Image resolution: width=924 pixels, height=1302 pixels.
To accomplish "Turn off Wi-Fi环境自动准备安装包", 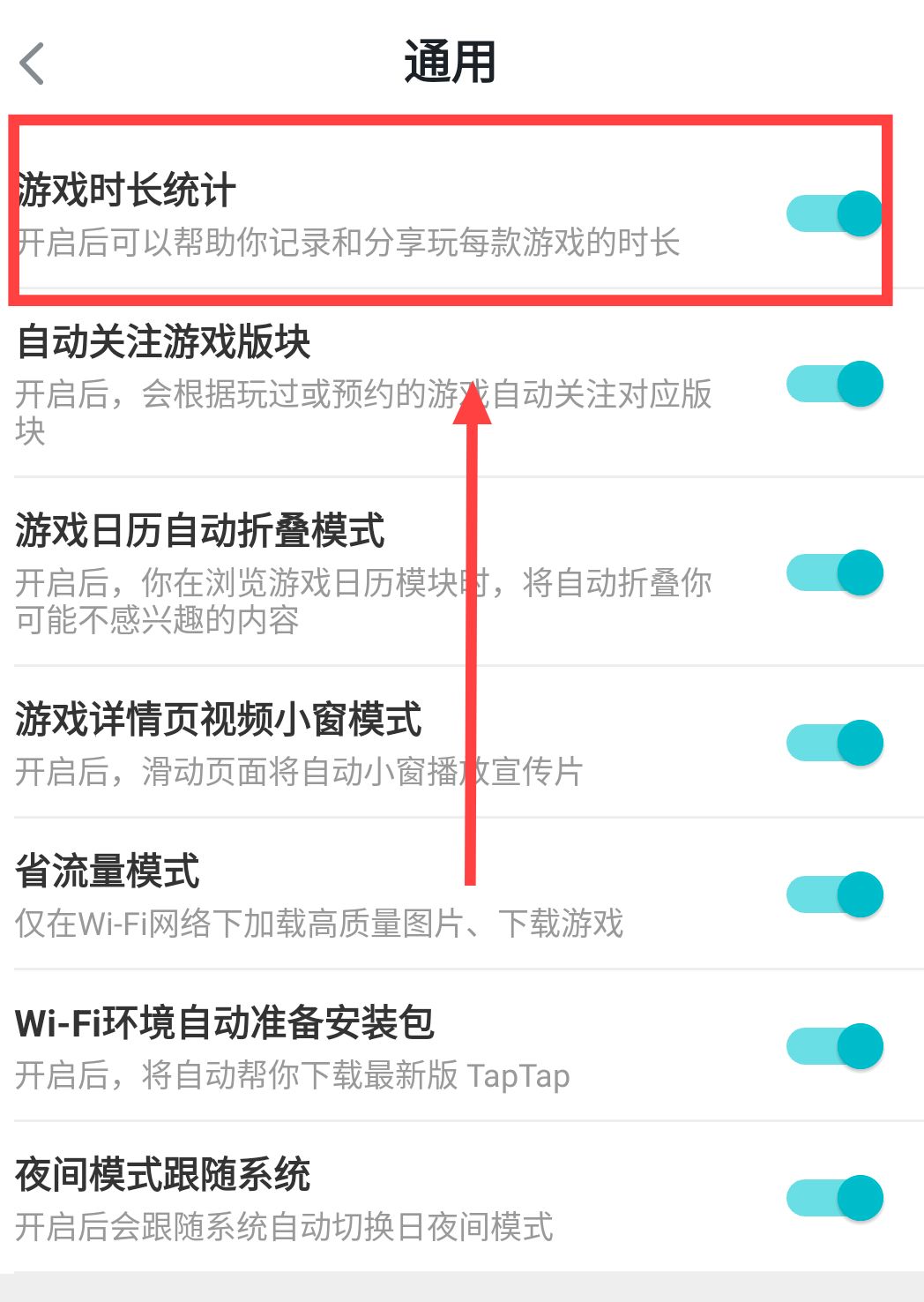I will click(x=833, y=1046).
